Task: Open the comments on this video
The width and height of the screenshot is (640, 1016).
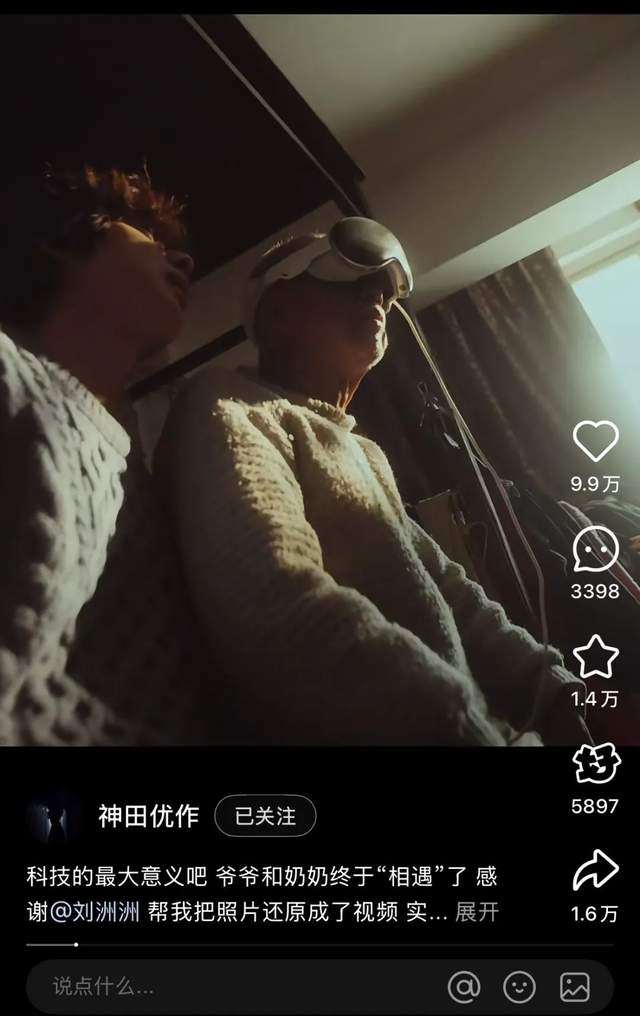Action: tap(595, 549)
